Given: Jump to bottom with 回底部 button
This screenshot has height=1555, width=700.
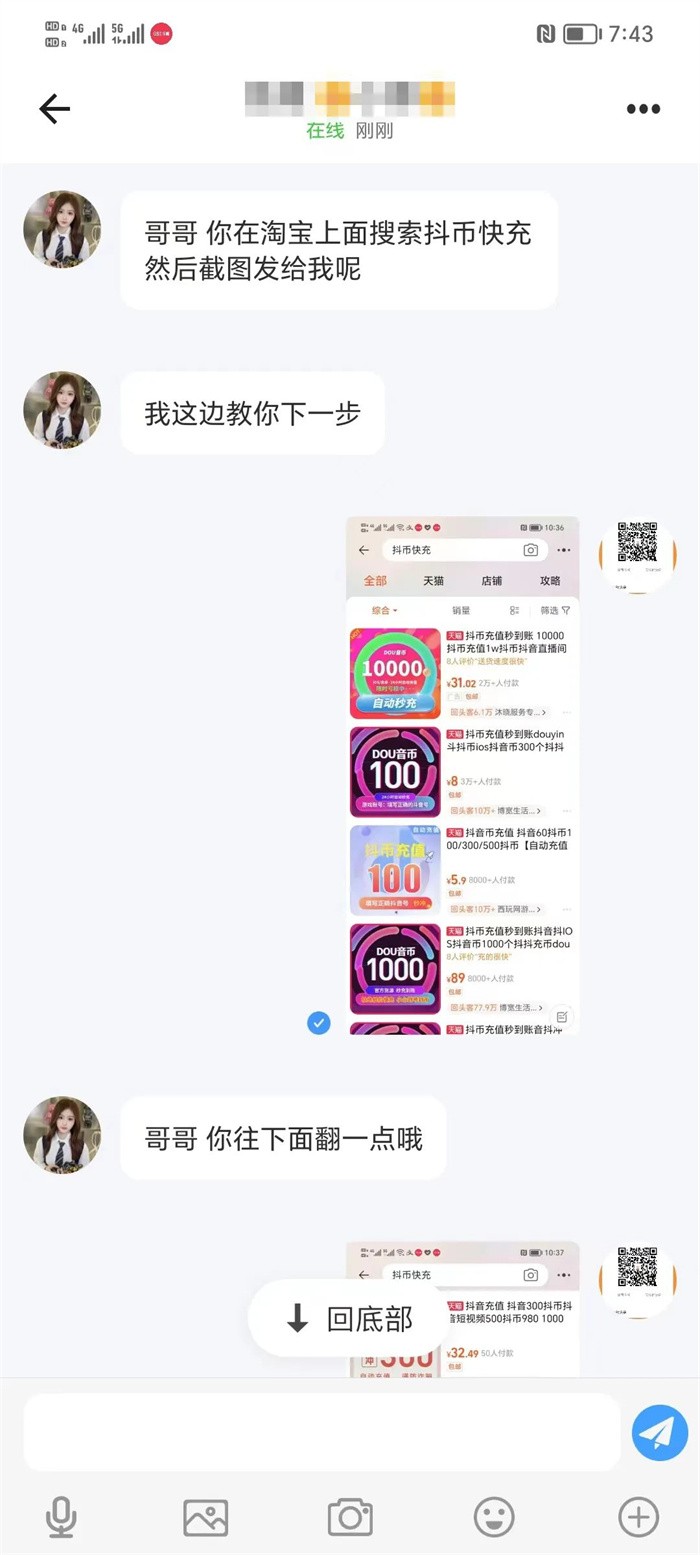Looking at the screenshot, I should pyautogui.click(x=349, y=1318).
